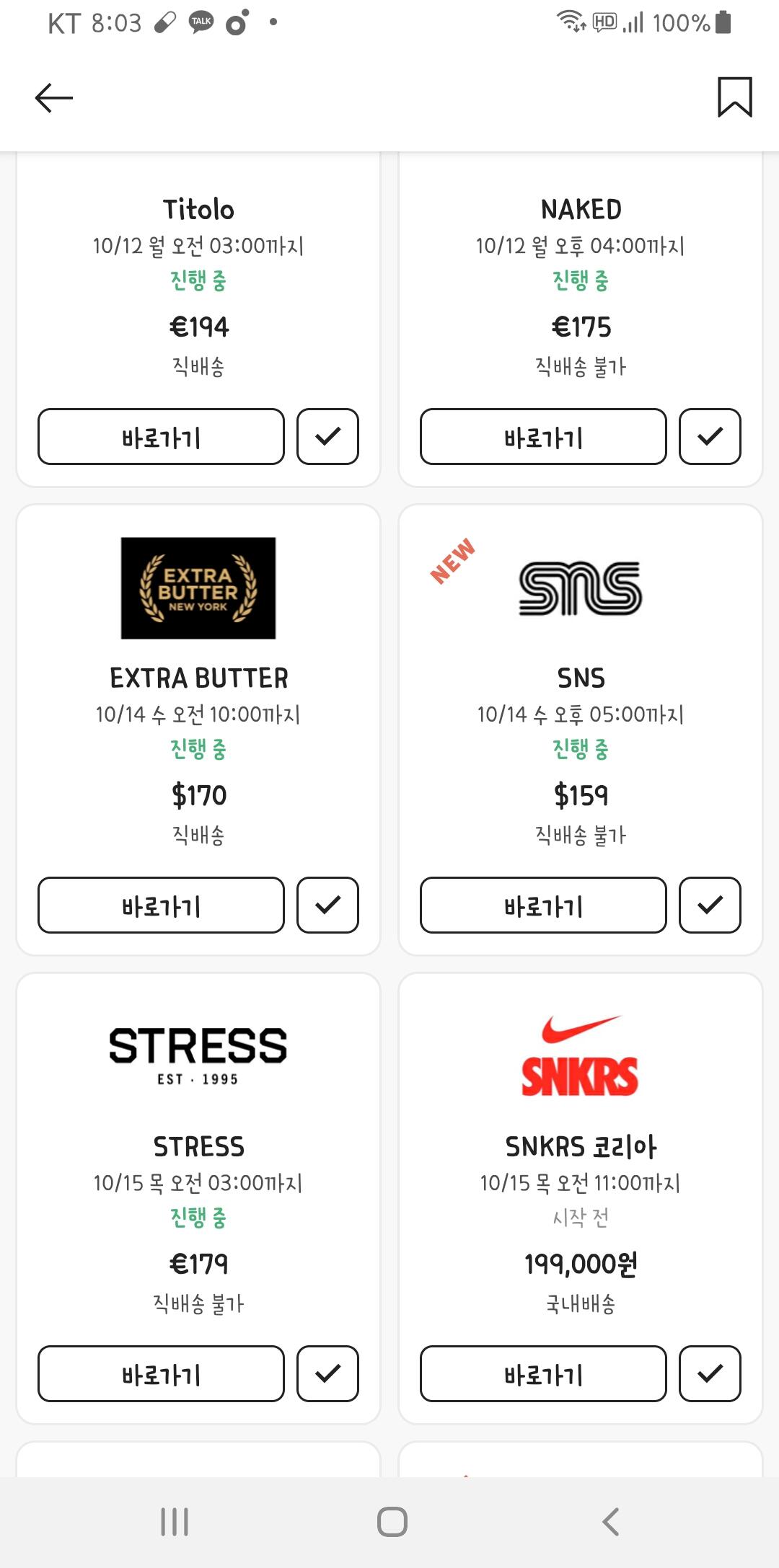Viewport: 779px width, 1568px height.
Task: Mark the Titolo raffle as checked
Action: pyautogui.click(x=327, y=437)
